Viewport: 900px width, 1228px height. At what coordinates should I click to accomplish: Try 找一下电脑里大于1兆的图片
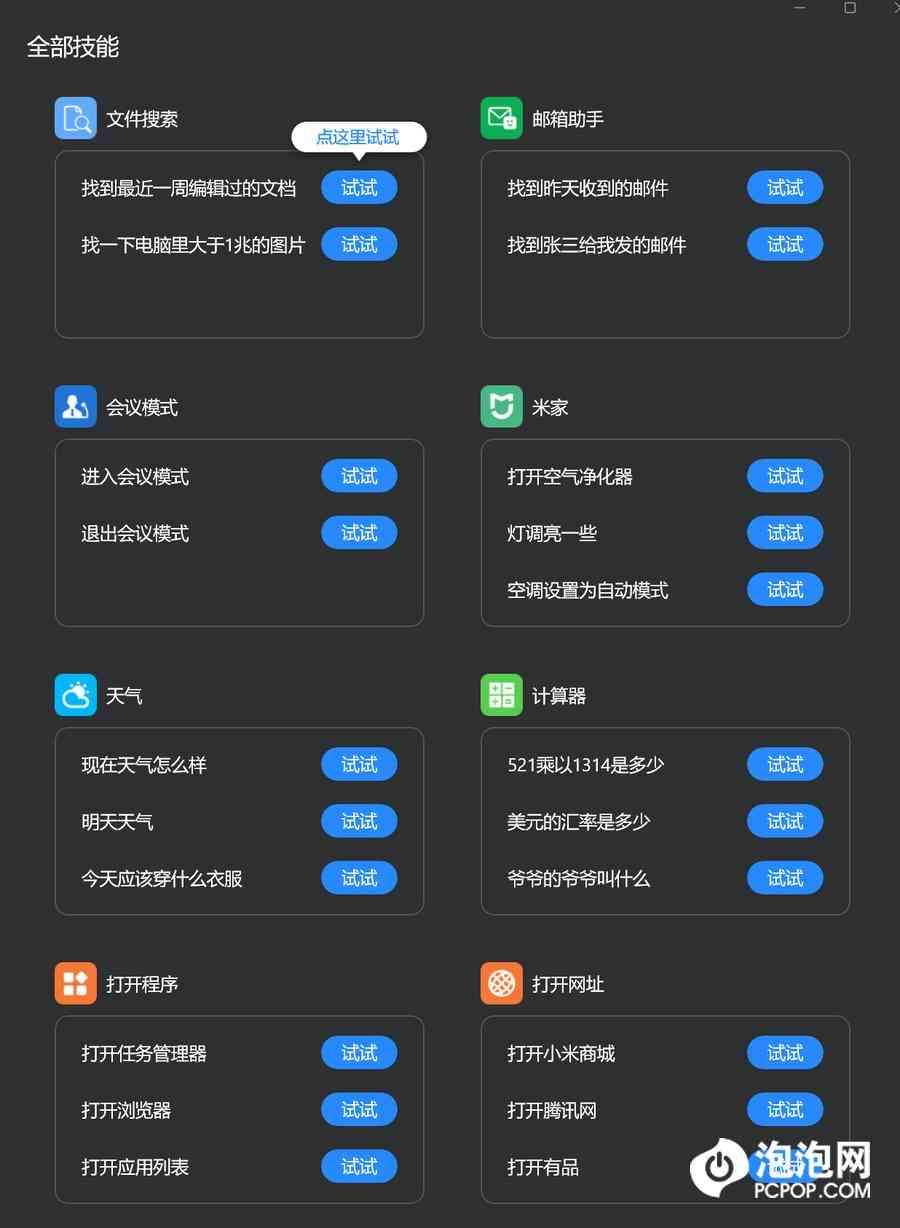pyautogui.click(x=359, y=244)
